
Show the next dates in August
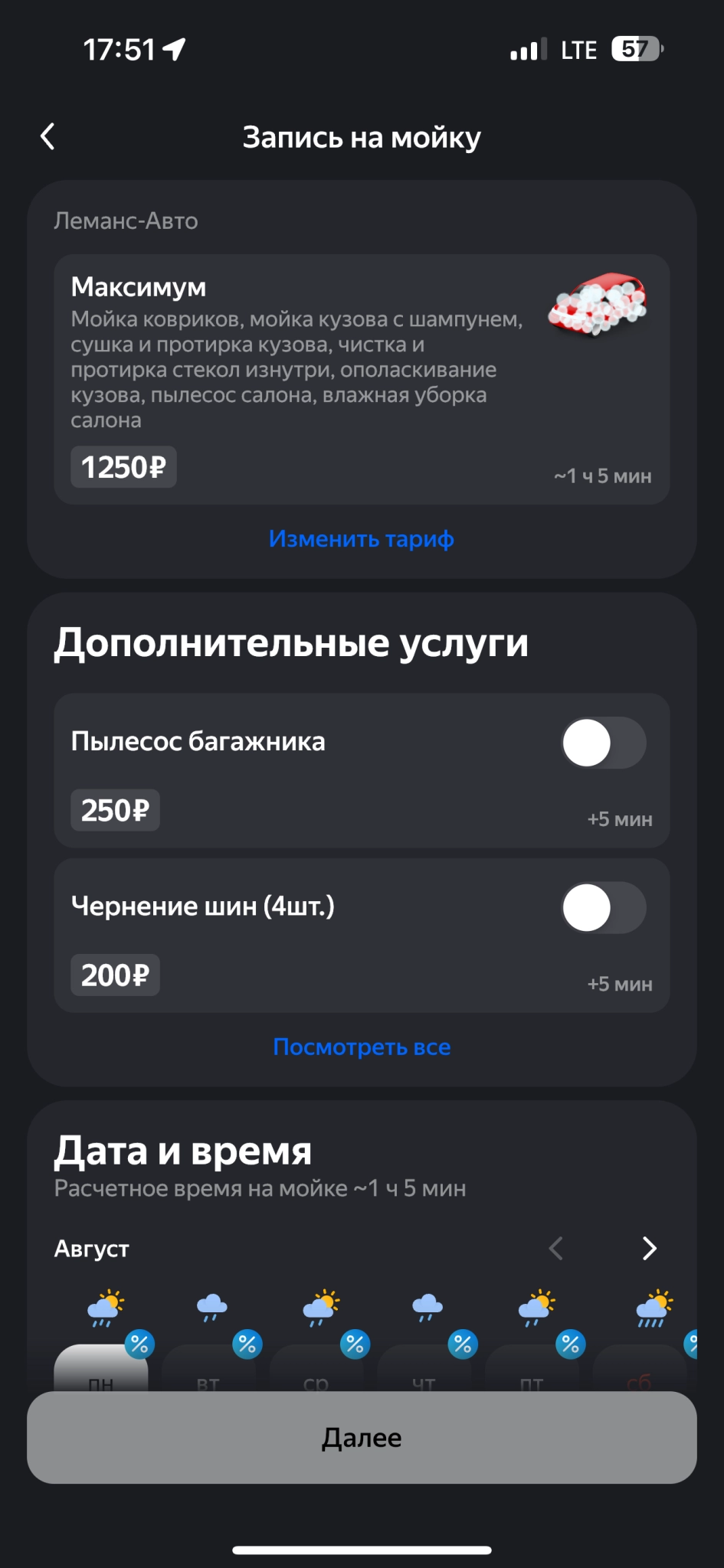tap(649, 1249)
